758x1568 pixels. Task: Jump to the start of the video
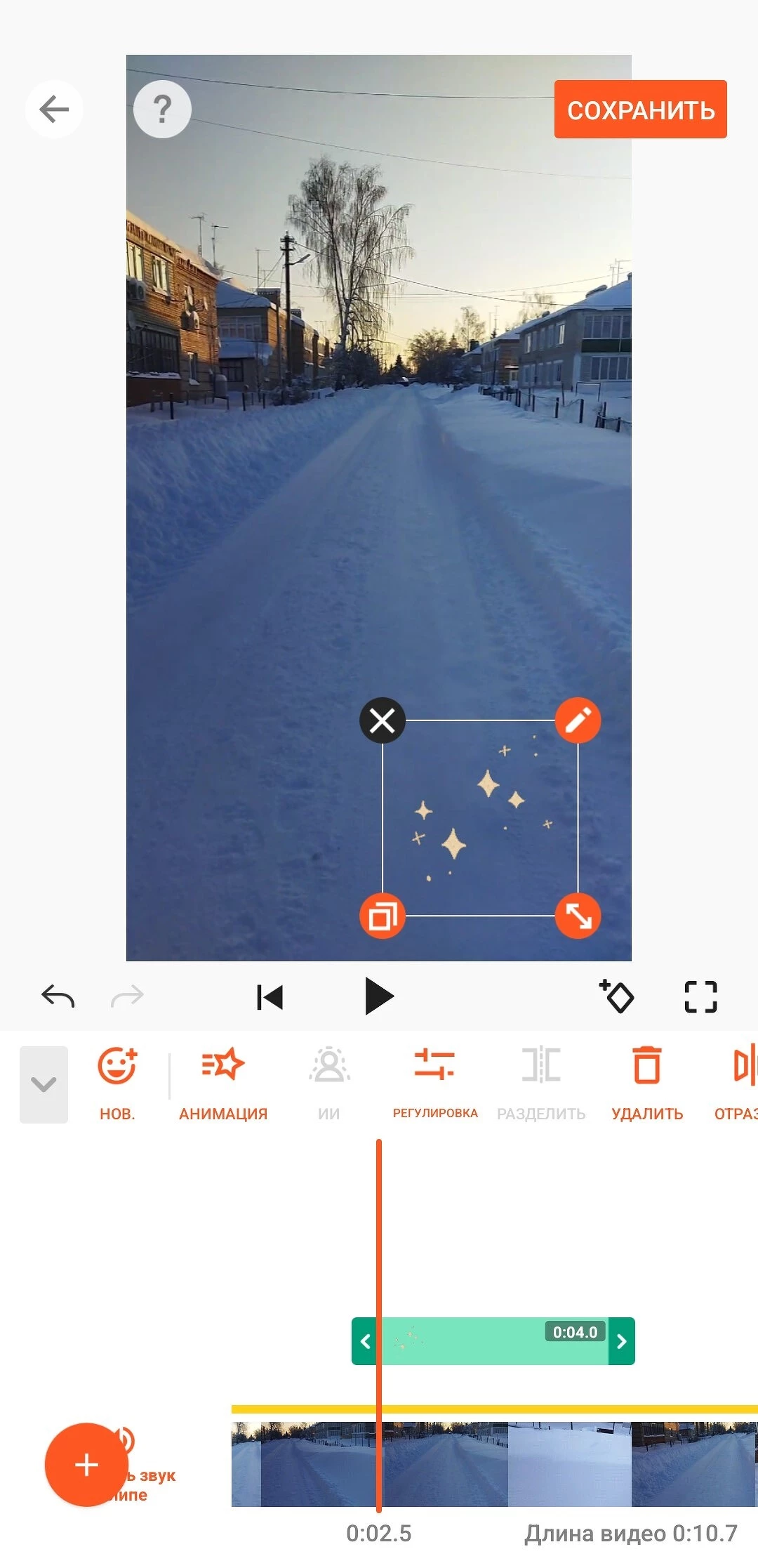click(x=270, y=996)
